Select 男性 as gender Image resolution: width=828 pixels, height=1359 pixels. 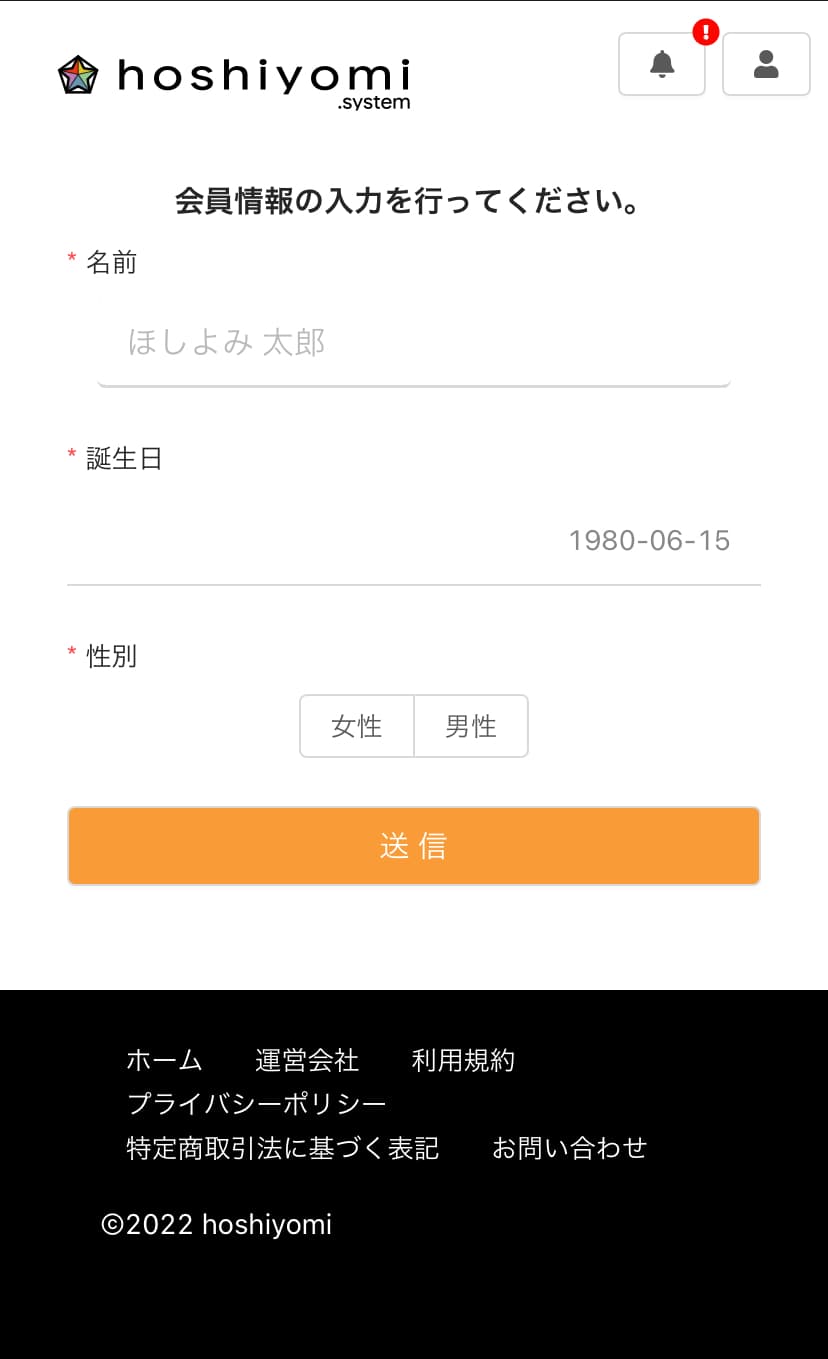click(471, 726)
